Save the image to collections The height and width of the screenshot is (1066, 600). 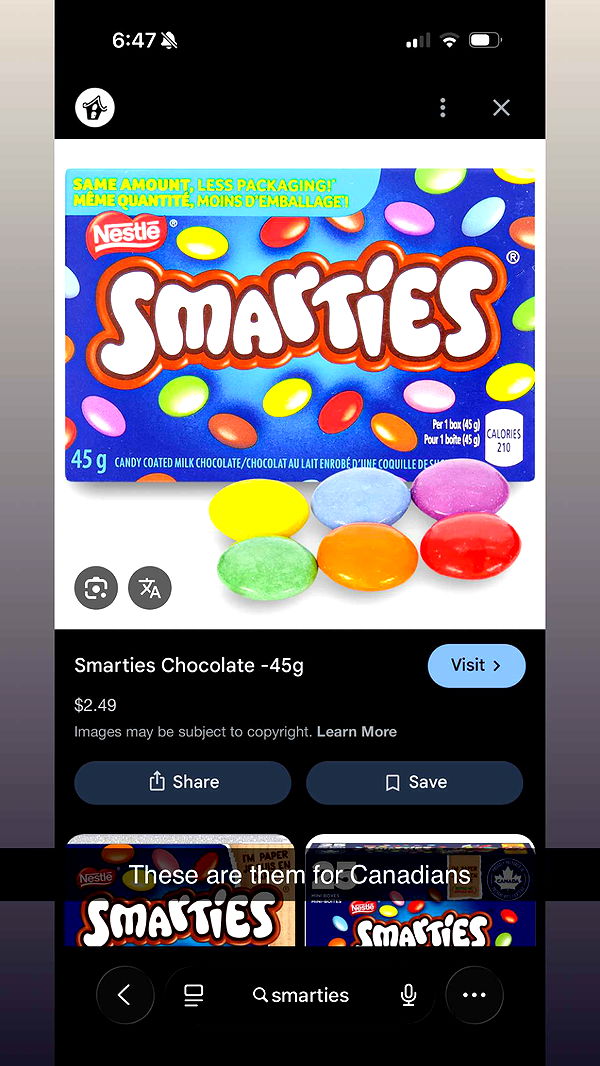[414, 782]
